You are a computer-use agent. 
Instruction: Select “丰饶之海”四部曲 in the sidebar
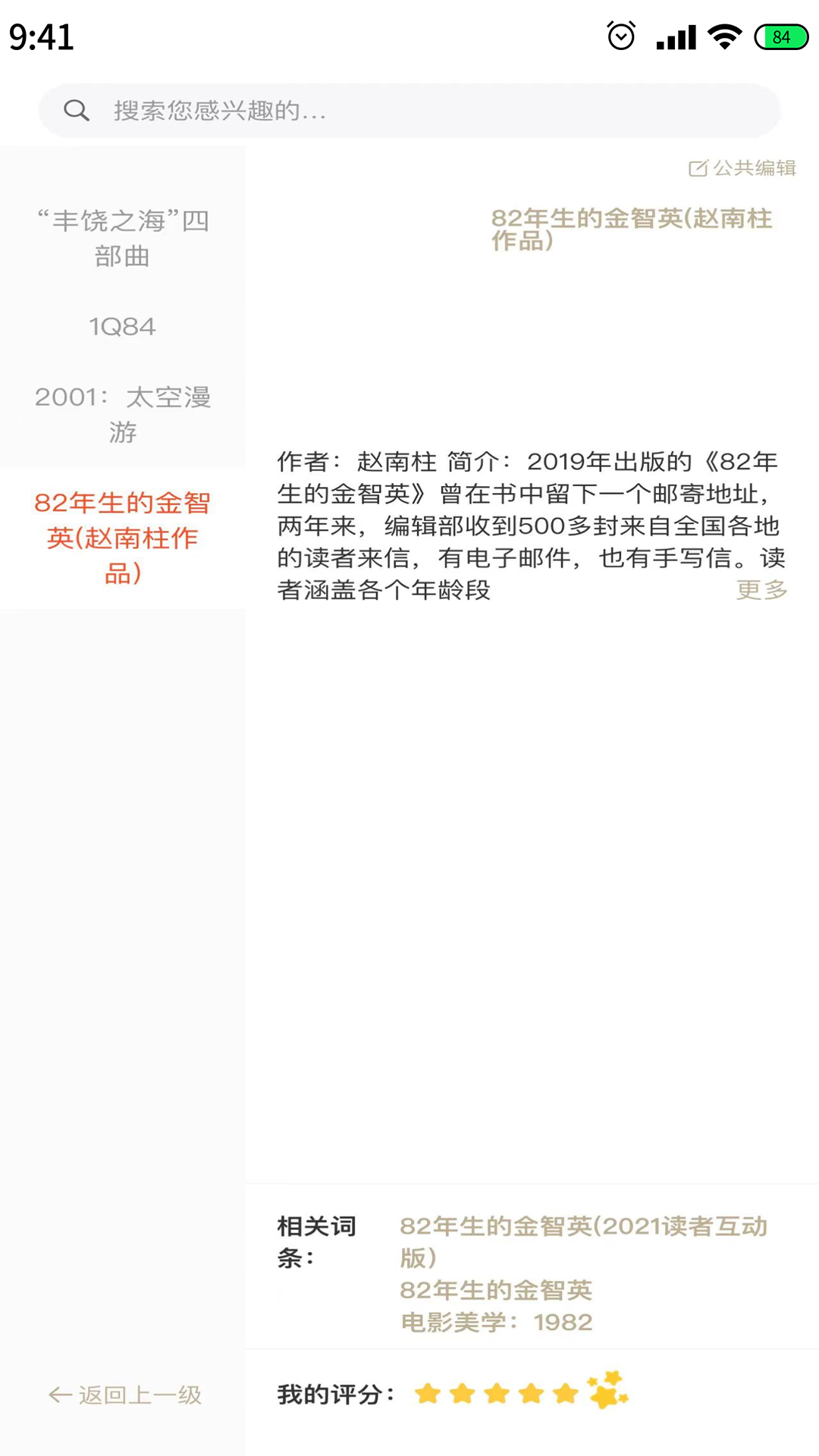pyautogui.click(x=122, y=238)
